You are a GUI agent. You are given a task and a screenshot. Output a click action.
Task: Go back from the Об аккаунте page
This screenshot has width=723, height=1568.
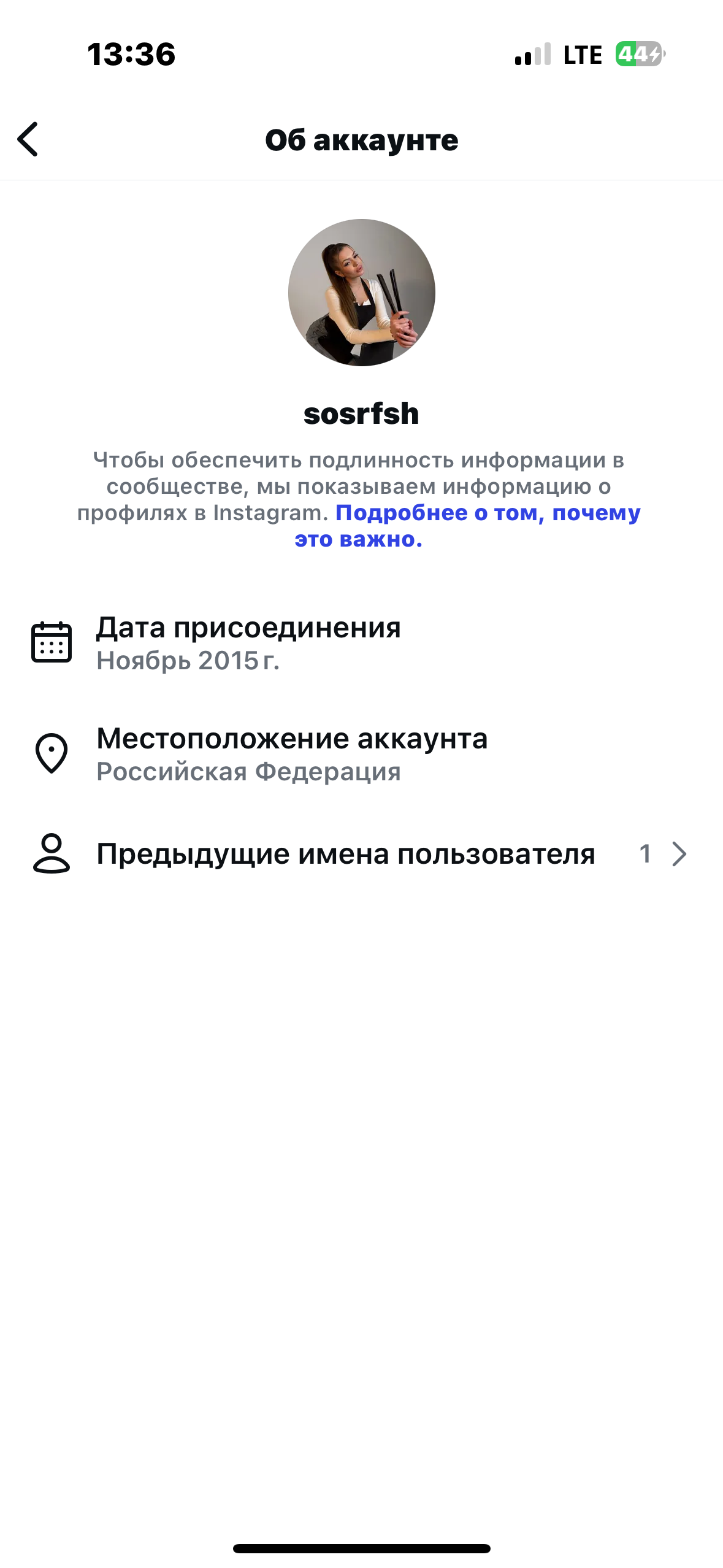pyautogui.click(x=28, y=139)
